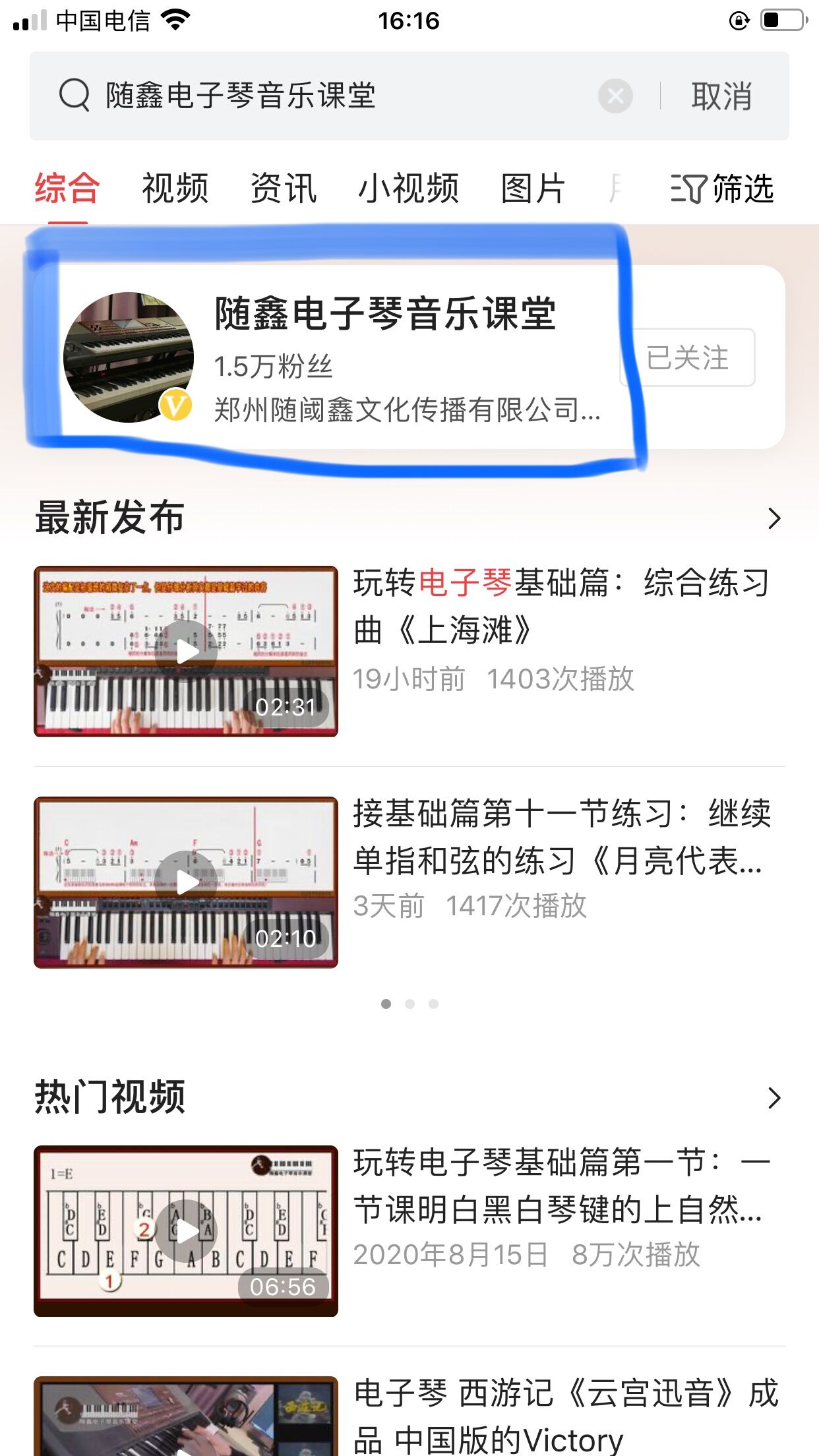Expand the 热门视频 section via its arrow
Screen dimensions: 819x1456
click(775, 1098)
